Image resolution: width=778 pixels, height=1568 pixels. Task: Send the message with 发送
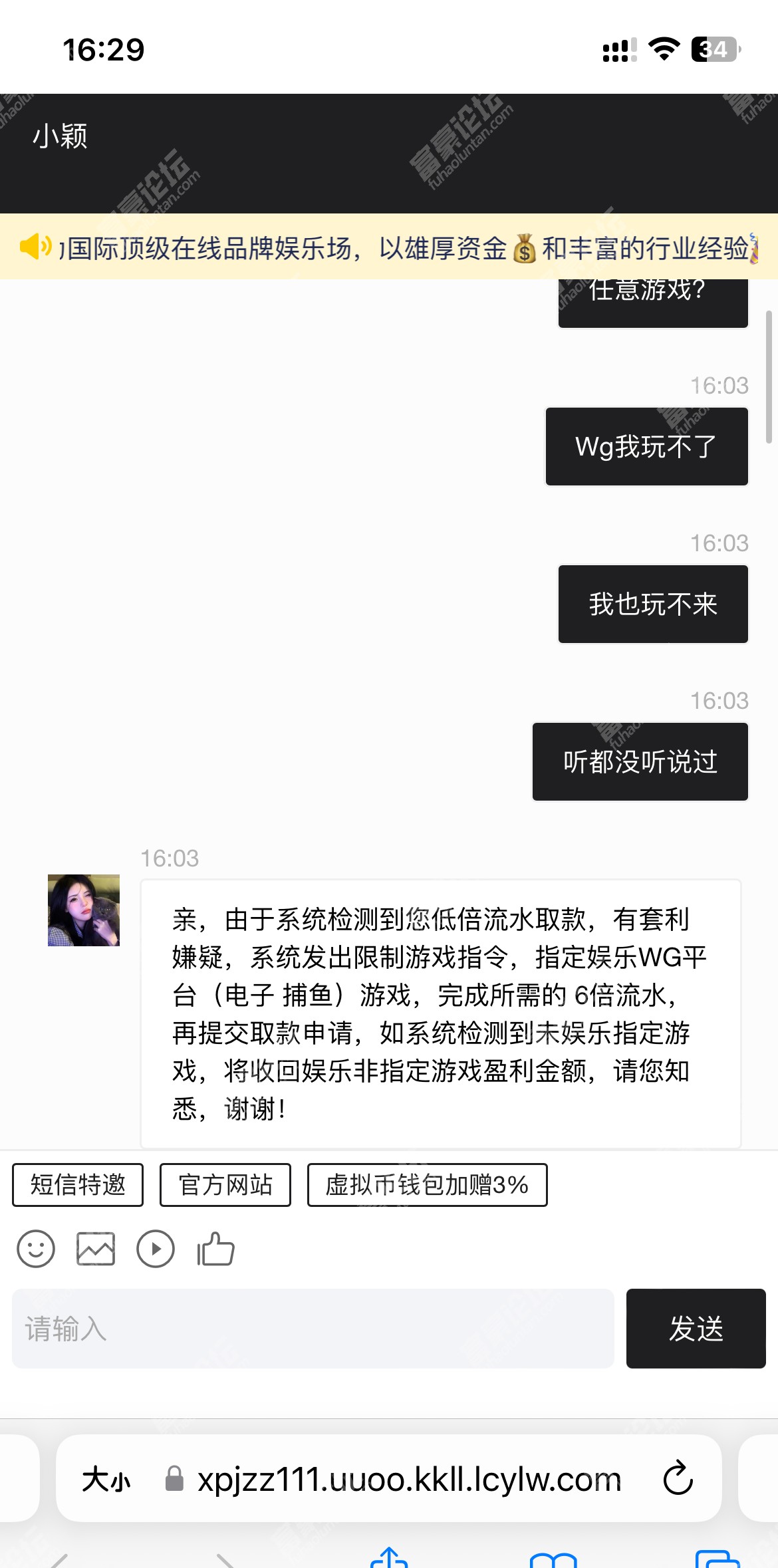pos(696,1329)
